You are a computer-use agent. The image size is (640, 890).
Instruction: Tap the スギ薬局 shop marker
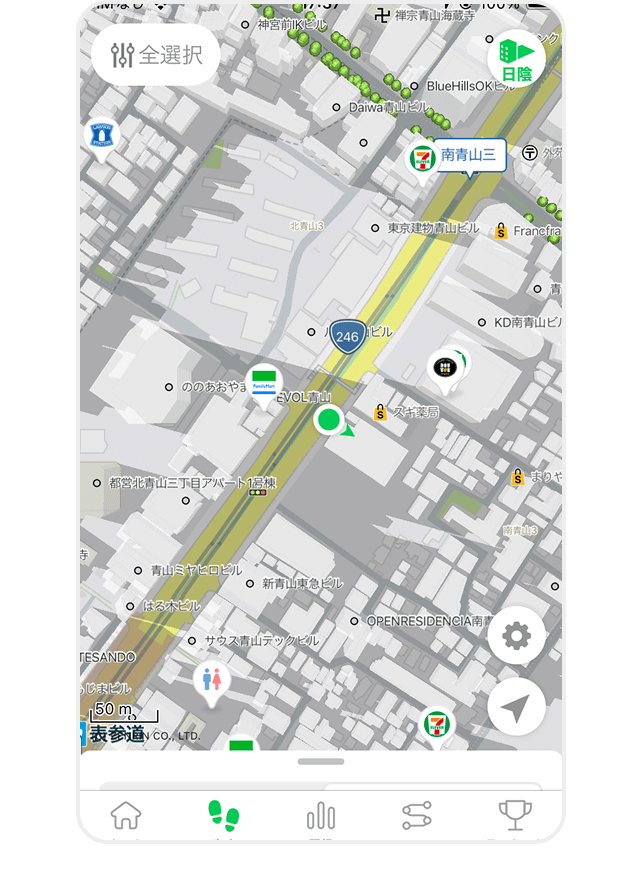click(381, 412)
